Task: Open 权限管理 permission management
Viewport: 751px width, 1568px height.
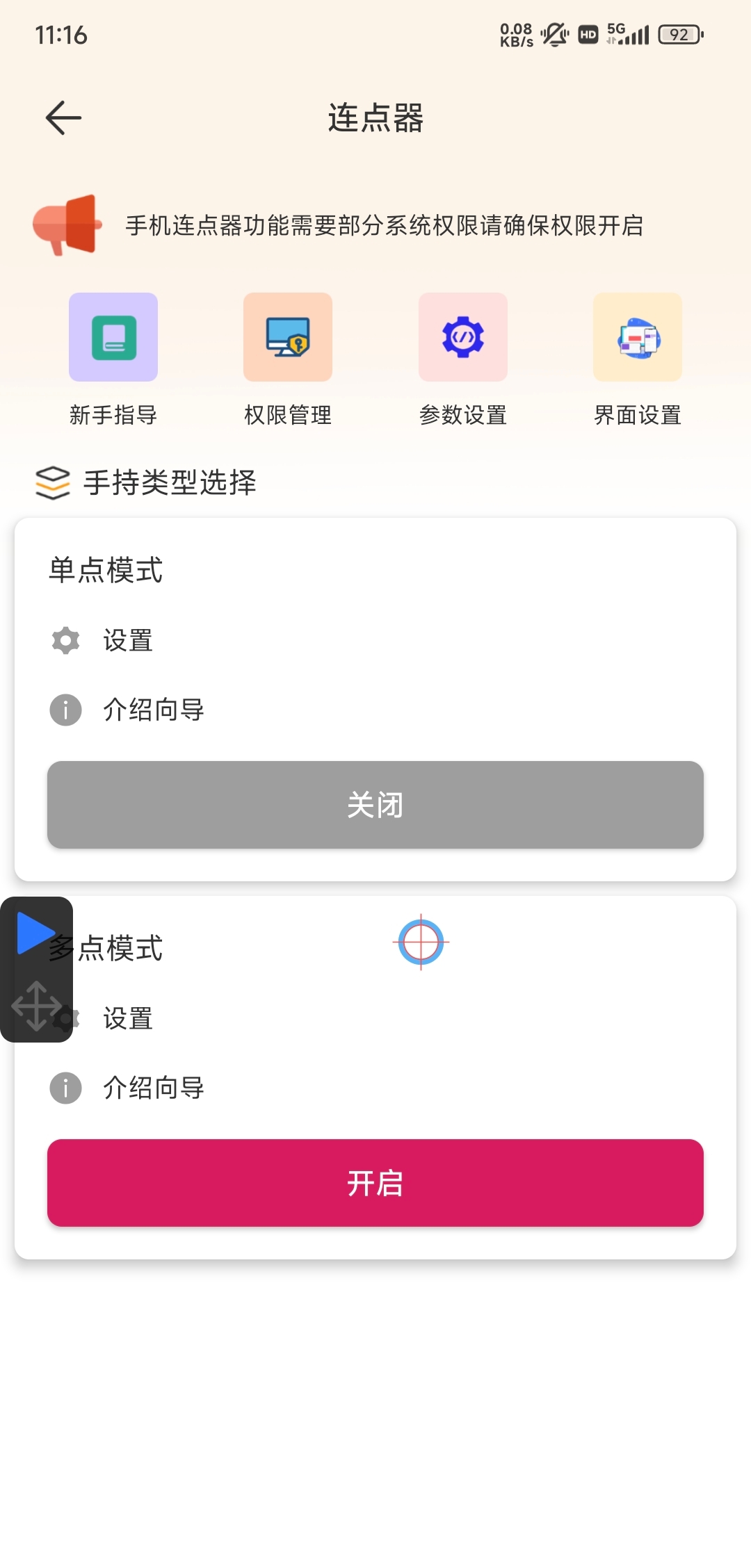Action: [288, 338]
